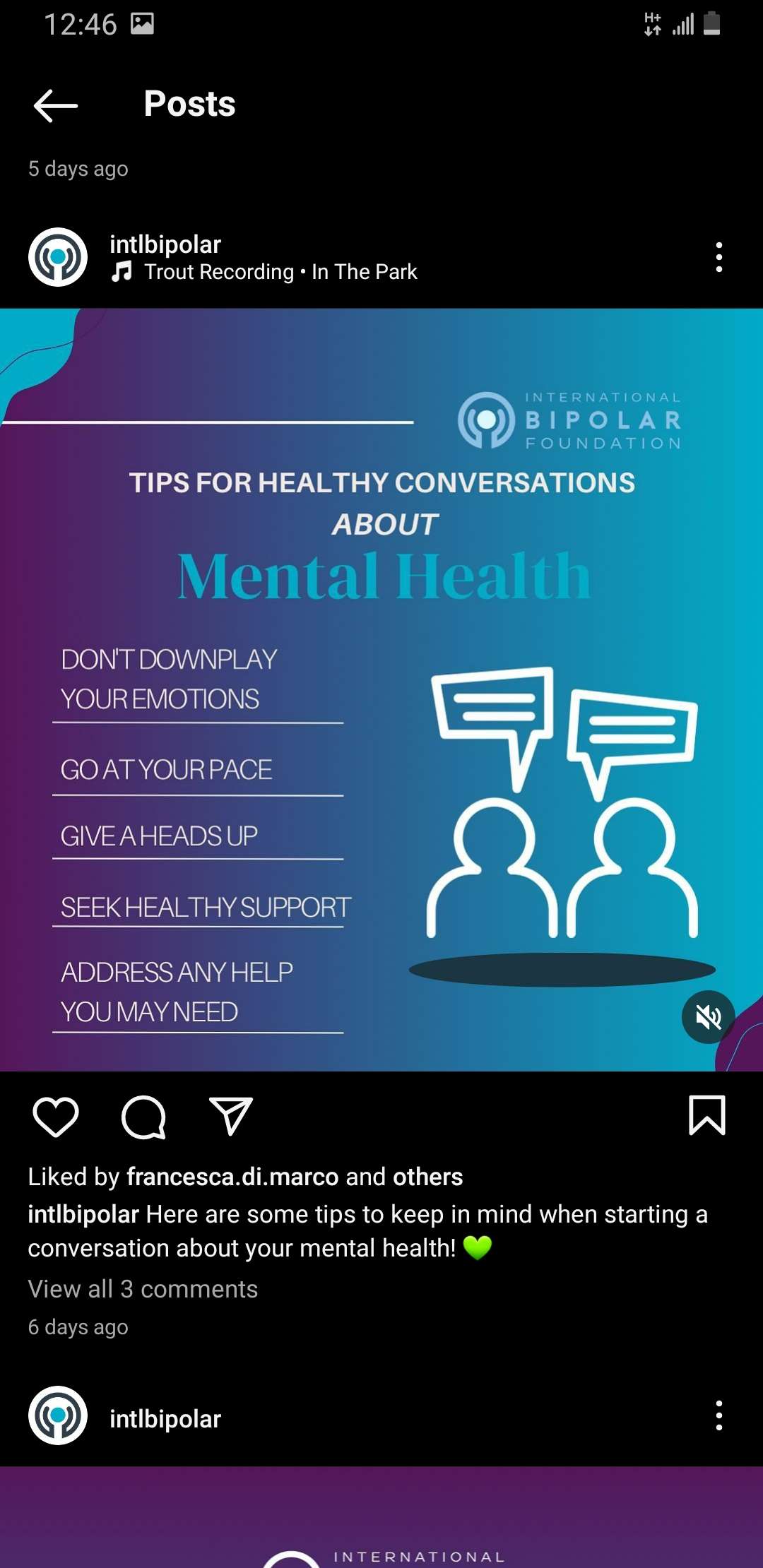
Task: Go back from the Posts screen
Action: point(55,106)
